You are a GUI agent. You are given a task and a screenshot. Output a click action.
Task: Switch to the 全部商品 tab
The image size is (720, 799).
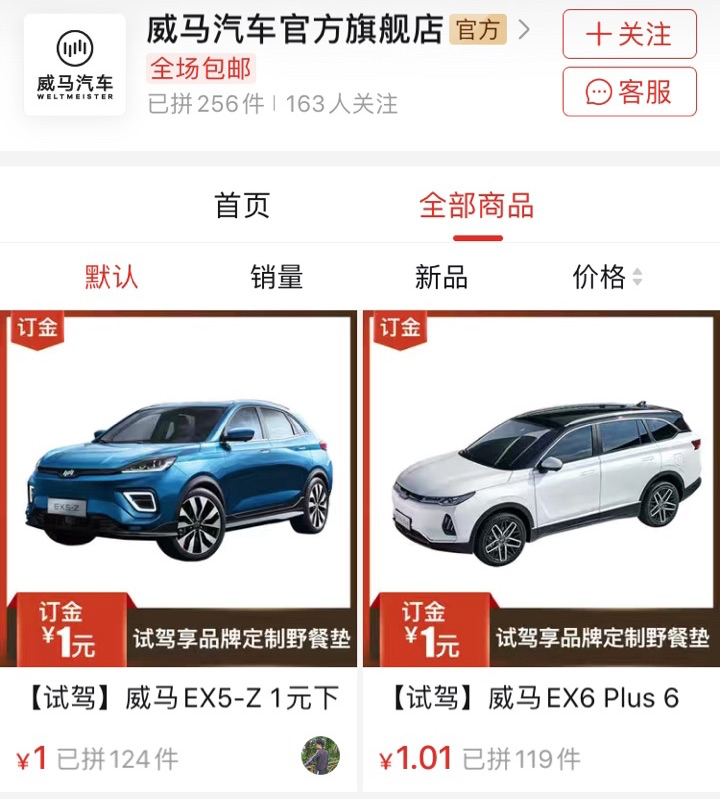click(x=478, y=205)
